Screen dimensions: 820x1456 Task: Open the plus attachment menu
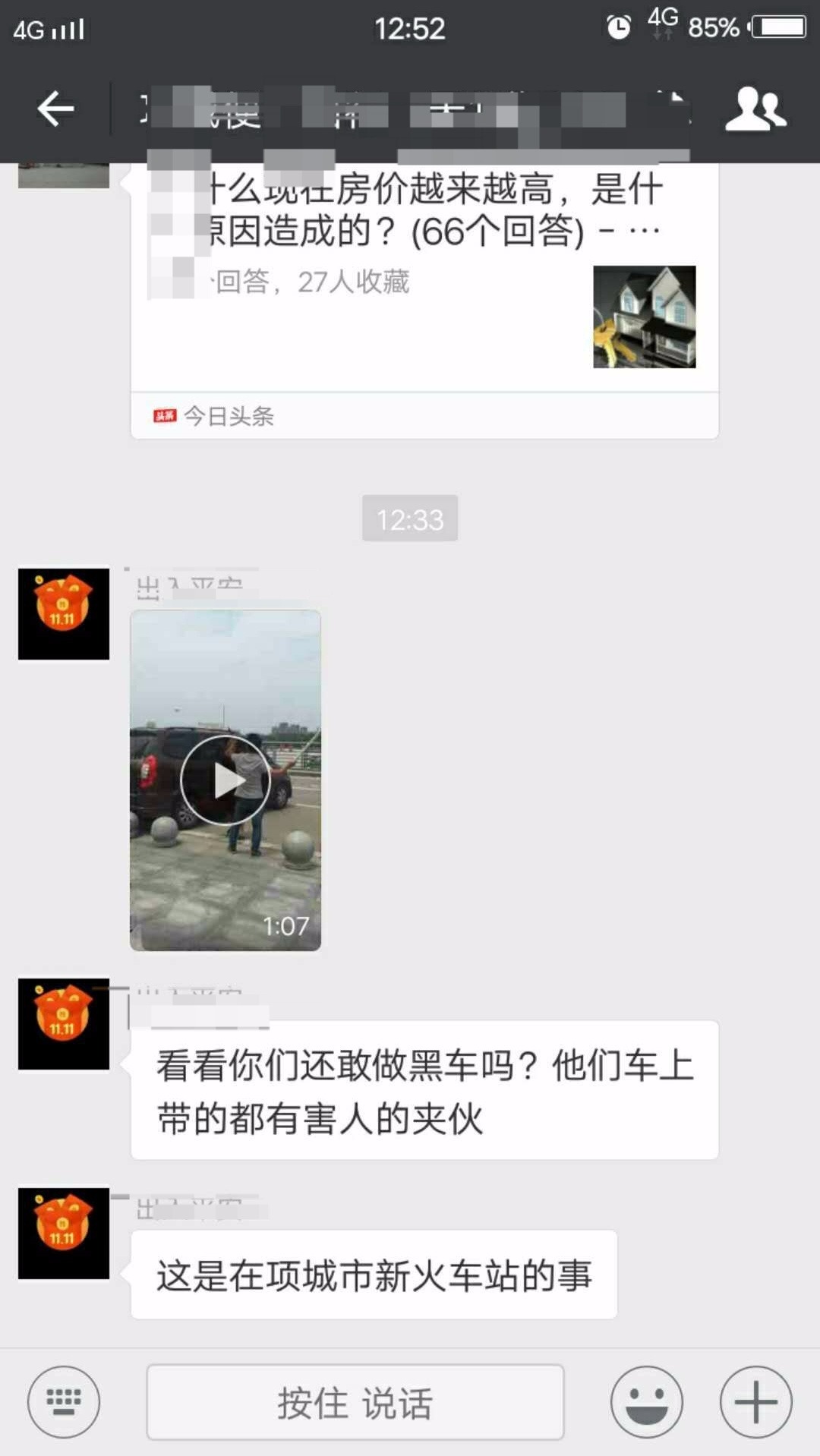pos(755,1401)
